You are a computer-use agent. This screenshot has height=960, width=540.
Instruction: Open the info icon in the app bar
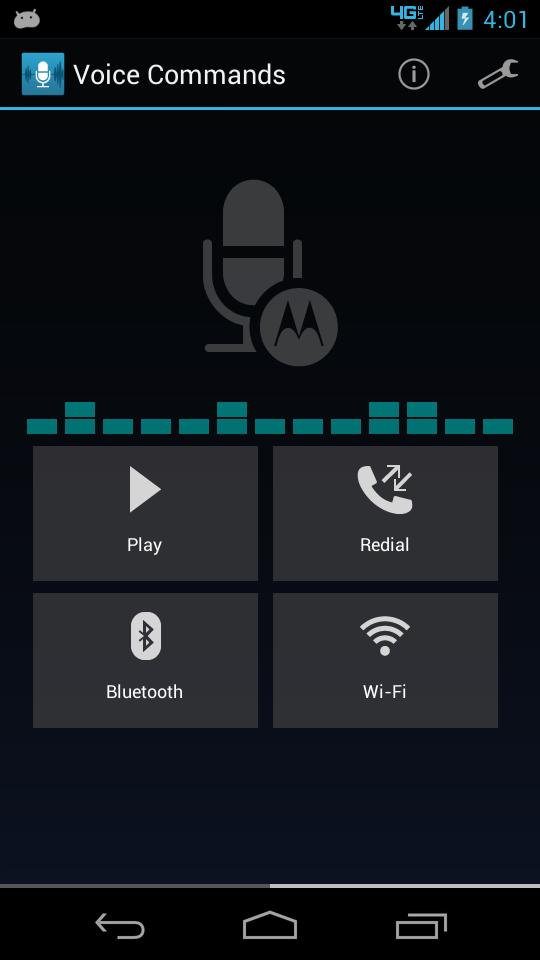tap(414, 74)
